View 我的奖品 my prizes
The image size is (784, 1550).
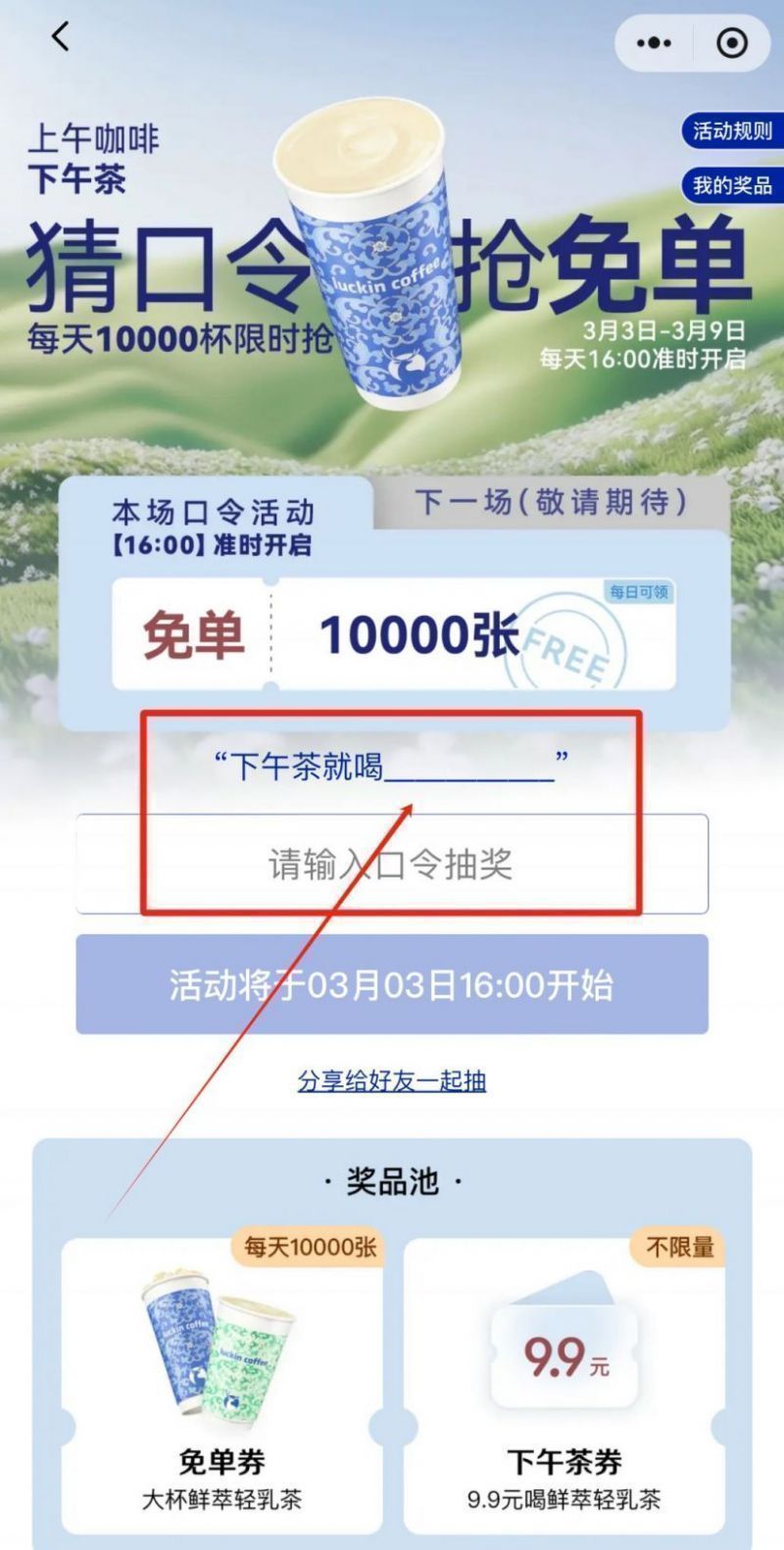(732, 185)
